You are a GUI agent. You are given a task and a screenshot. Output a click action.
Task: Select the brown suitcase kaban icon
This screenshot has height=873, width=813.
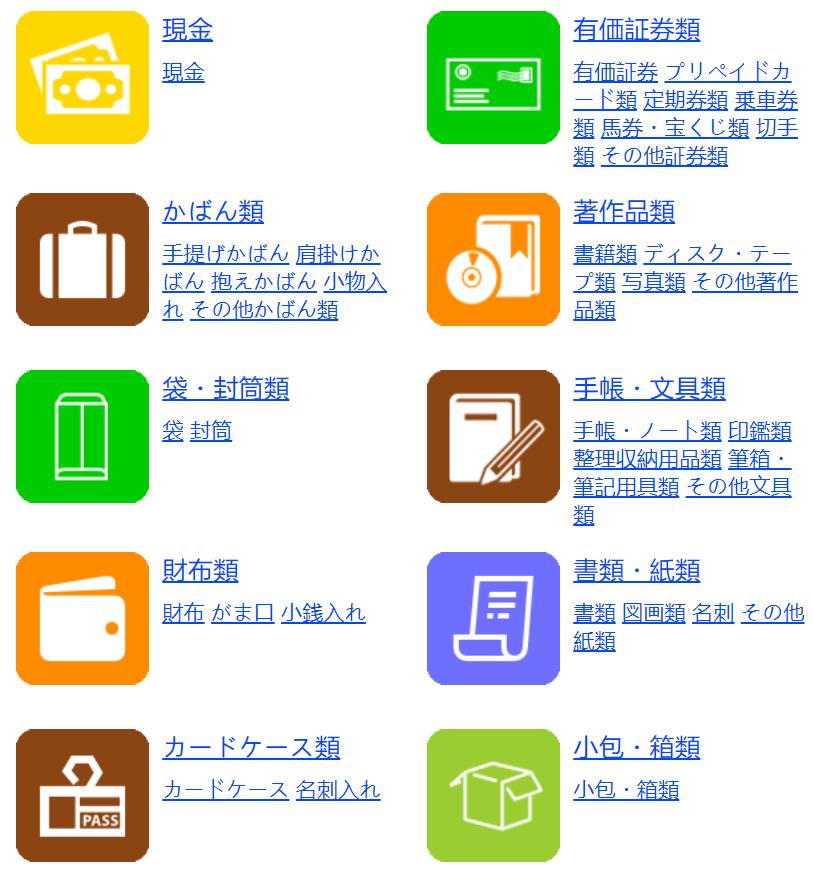pos(83,258)
